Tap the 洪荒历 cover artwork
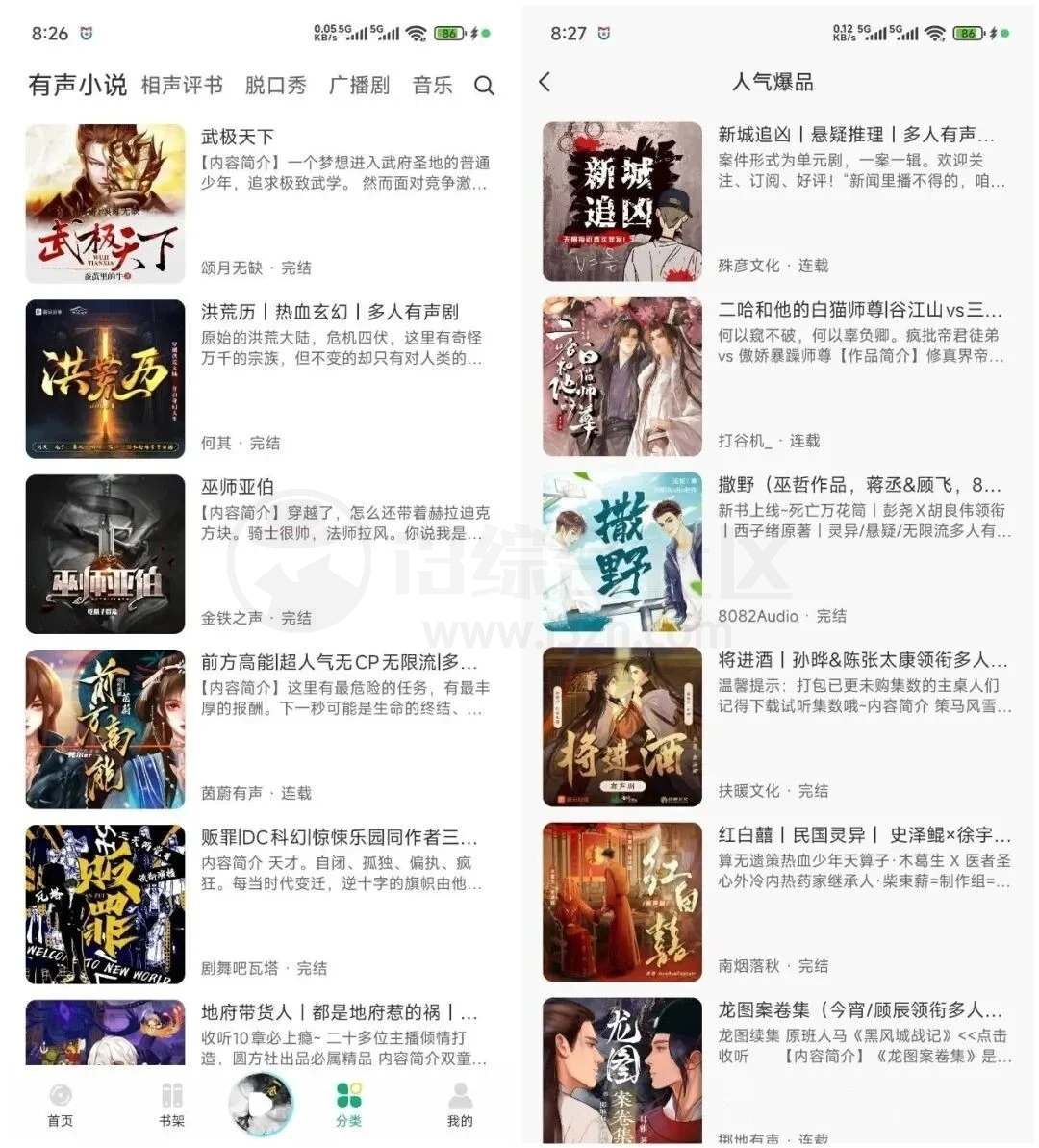 tap(105, 377)
